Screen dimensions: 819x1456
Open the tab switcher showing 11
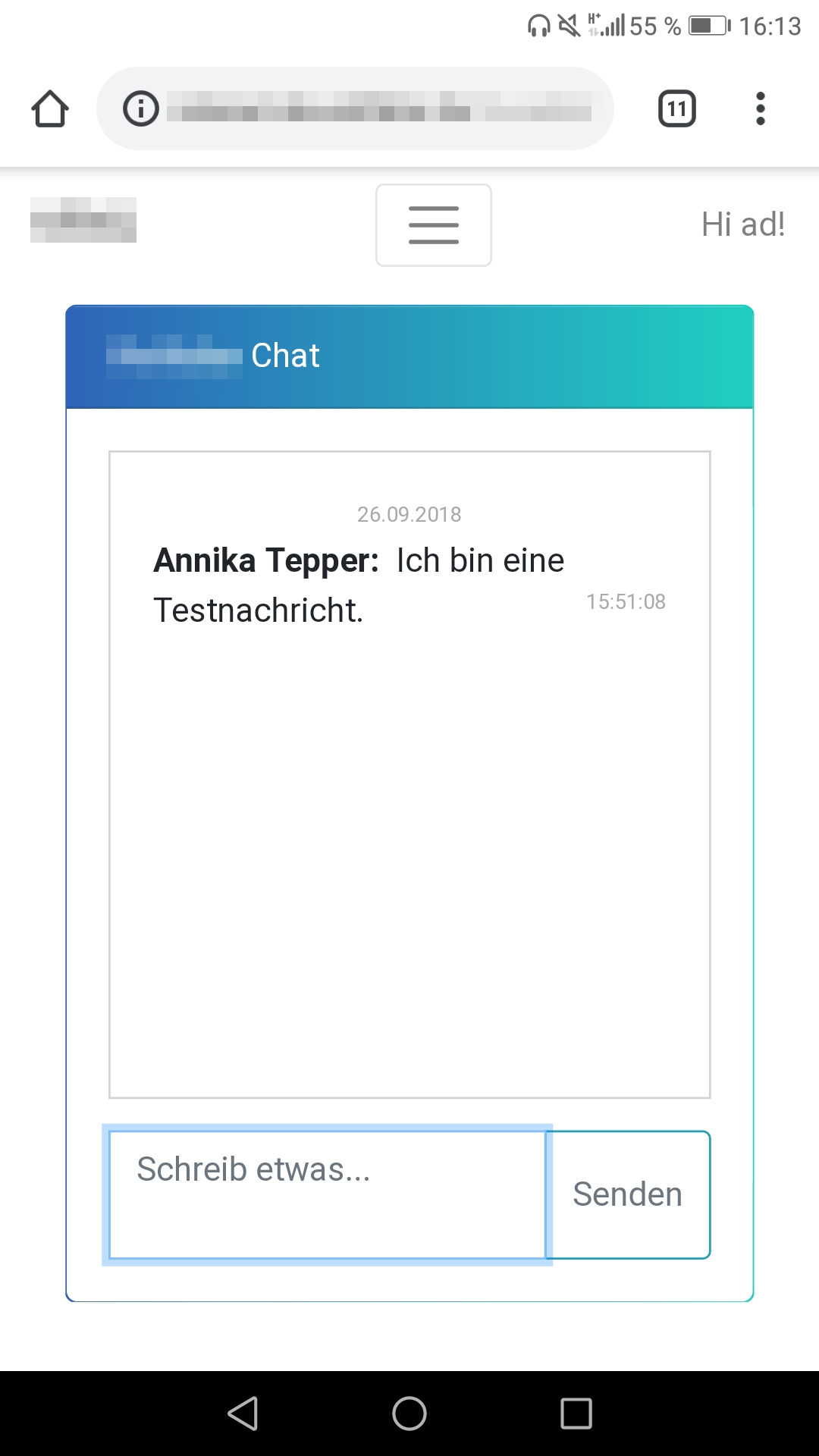click(677, 108)
